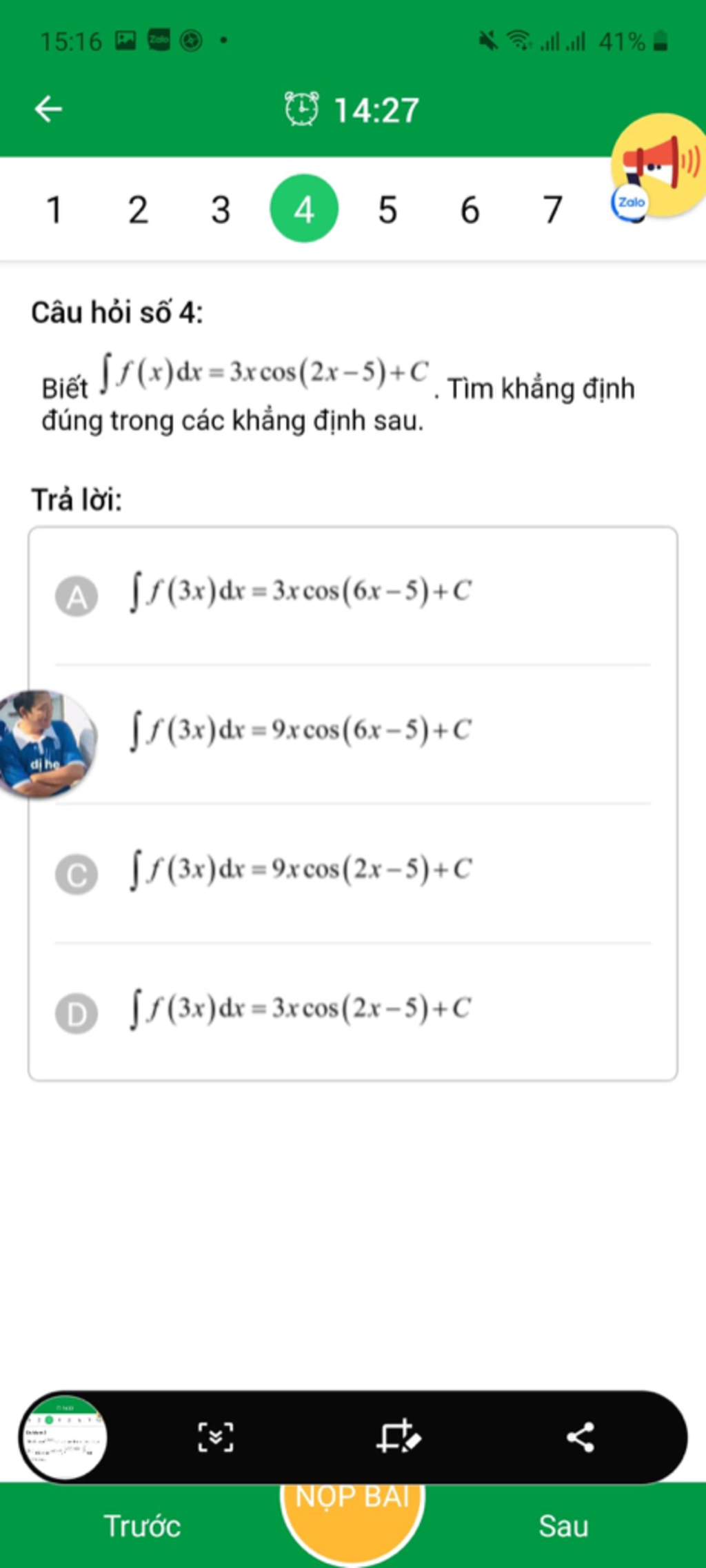Jump to question 5
706x1568 pixels.
387,210
